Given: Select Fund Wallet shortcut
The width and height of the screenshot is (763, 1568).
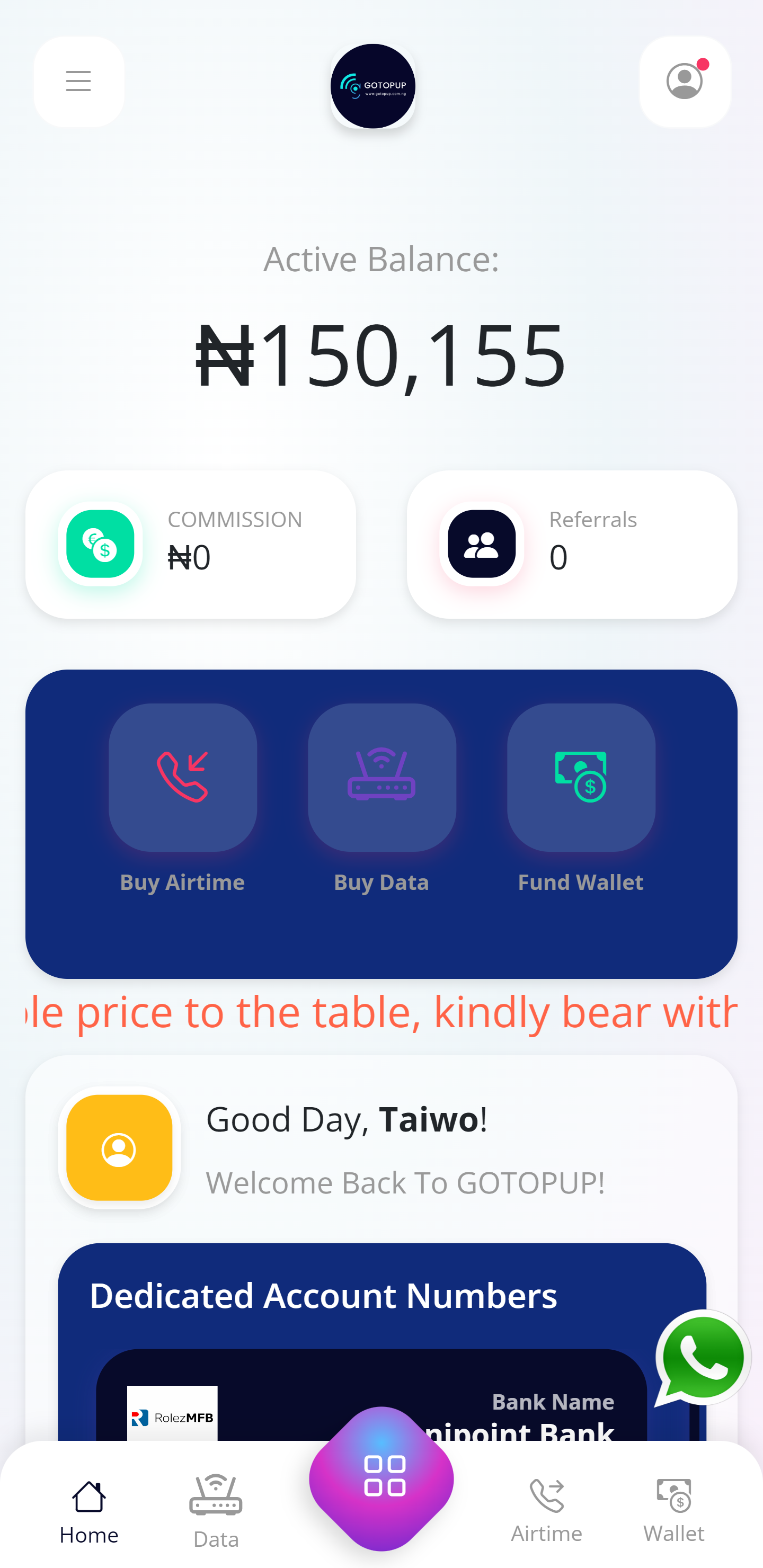Looking at the screenshot, I should pyautogui.click(x=581, y=778).
